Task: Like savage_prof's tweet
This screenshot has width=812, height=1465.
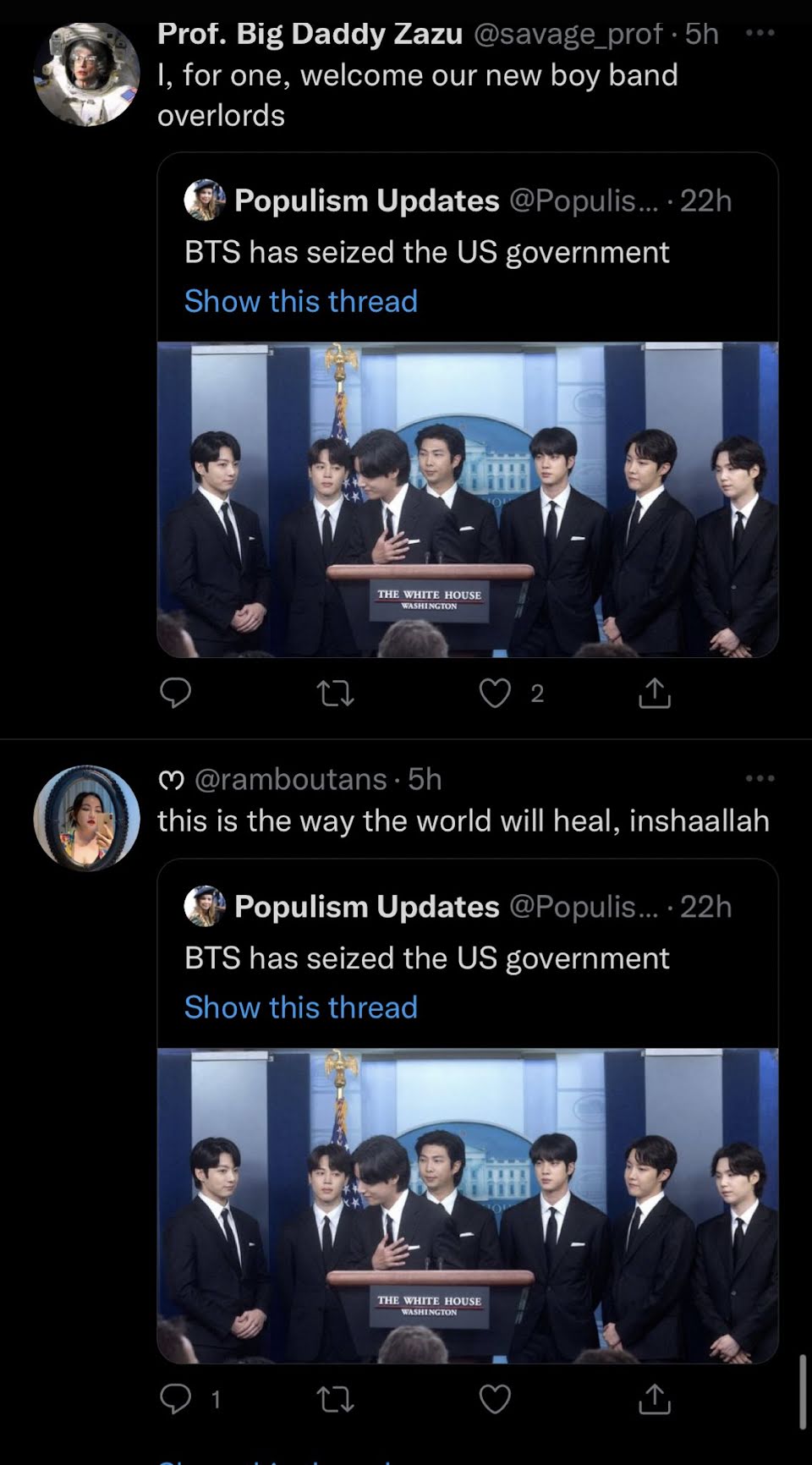Action: tap(495, 694)
